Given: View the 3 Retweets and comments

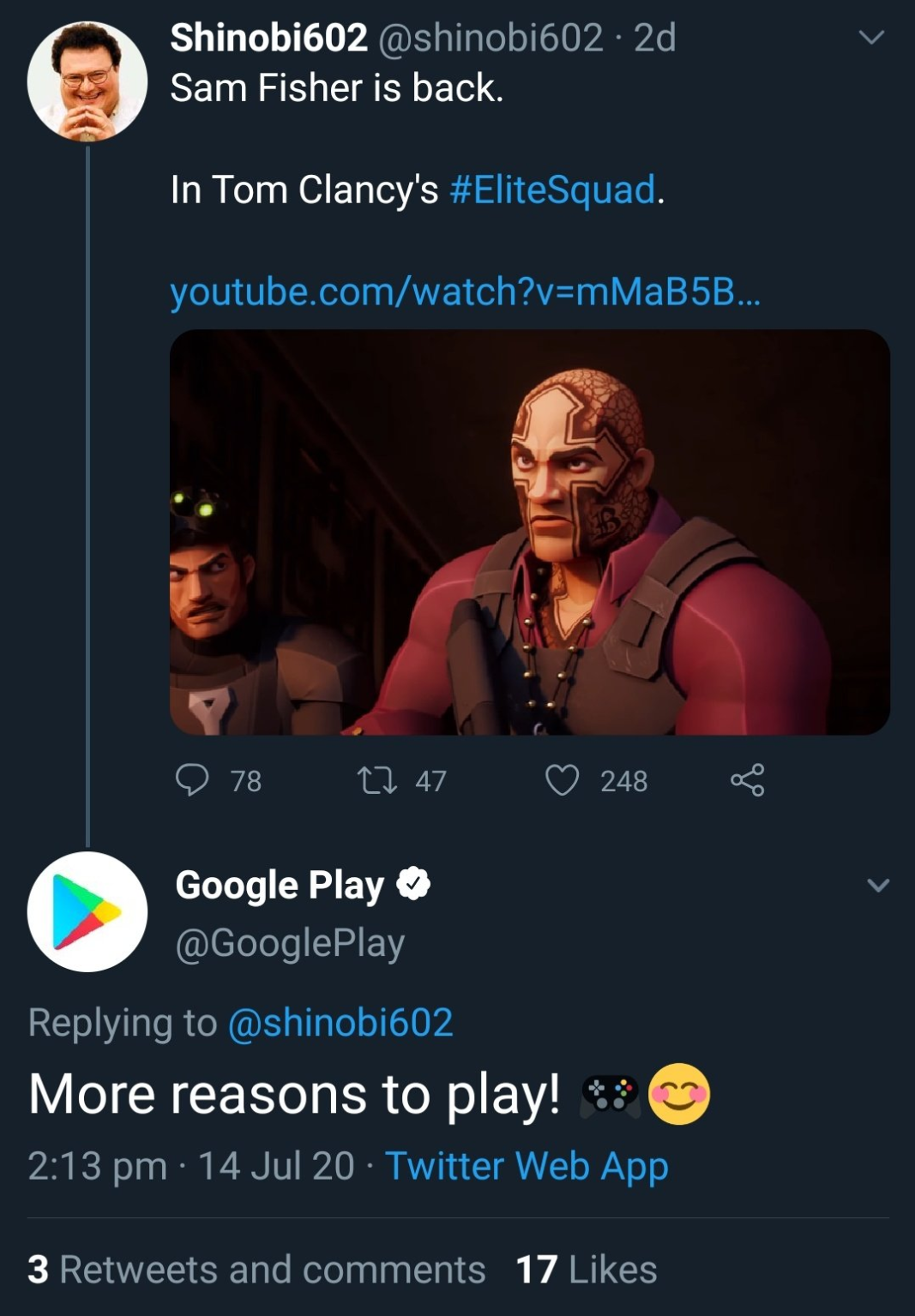Looking at the screenshot, I should pos(256,1270).
